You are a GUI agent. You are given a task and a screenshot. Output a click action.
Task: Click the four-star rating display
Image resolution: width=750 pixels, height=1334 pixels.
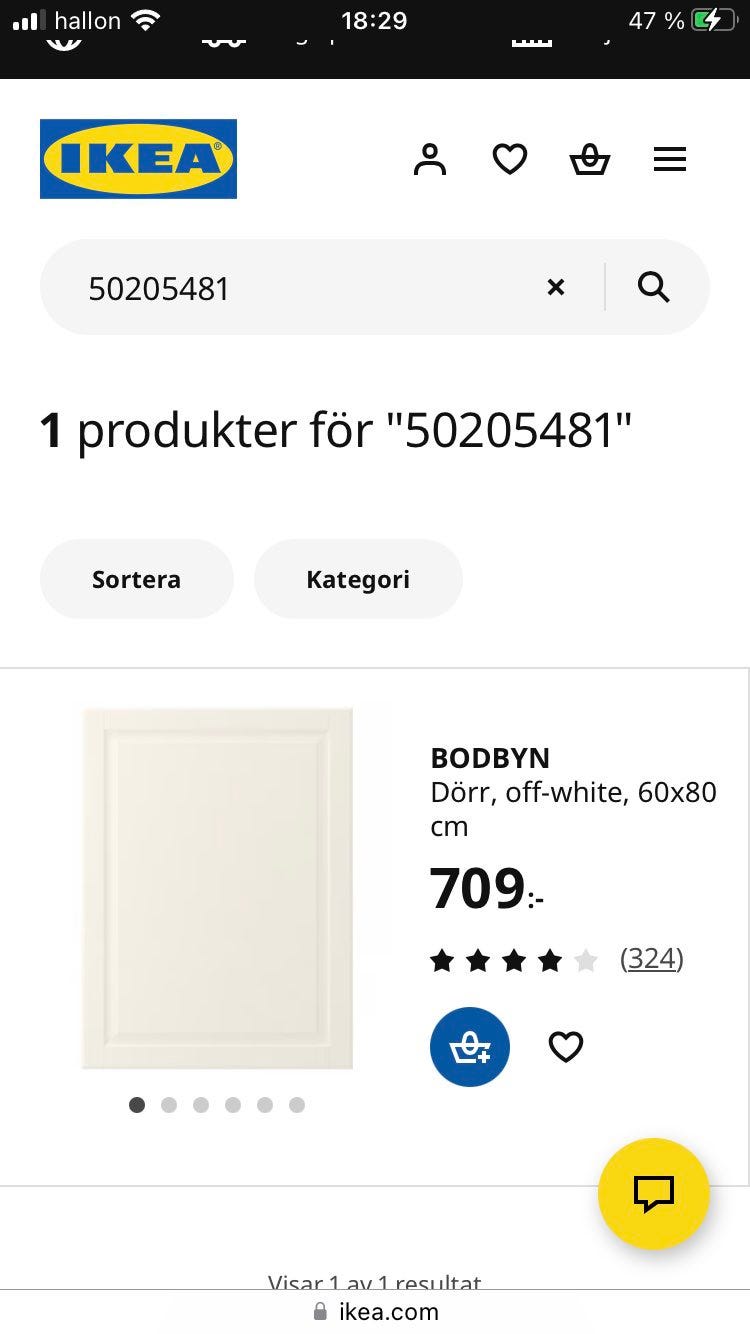[514, 958]
